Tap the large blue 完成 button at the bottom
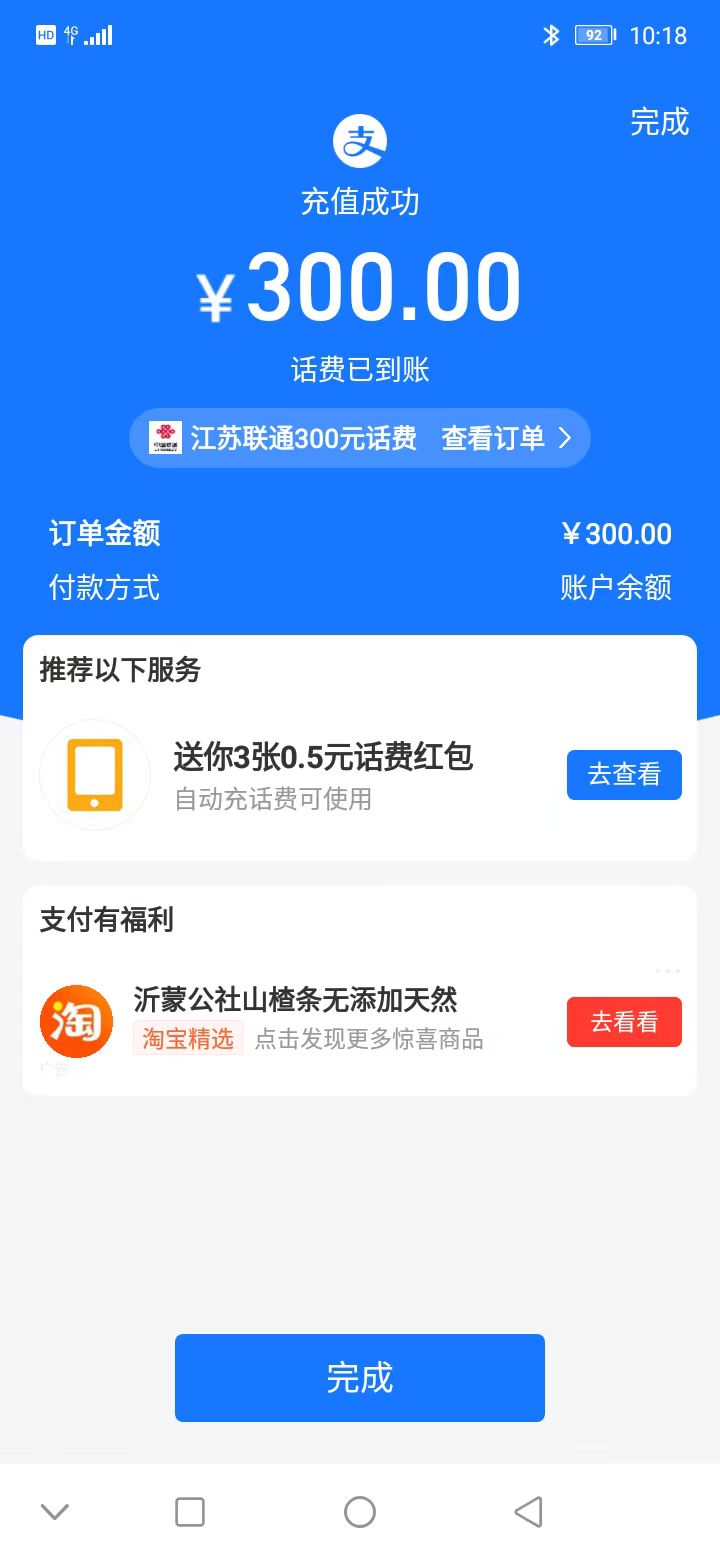 coord(360,1378)
